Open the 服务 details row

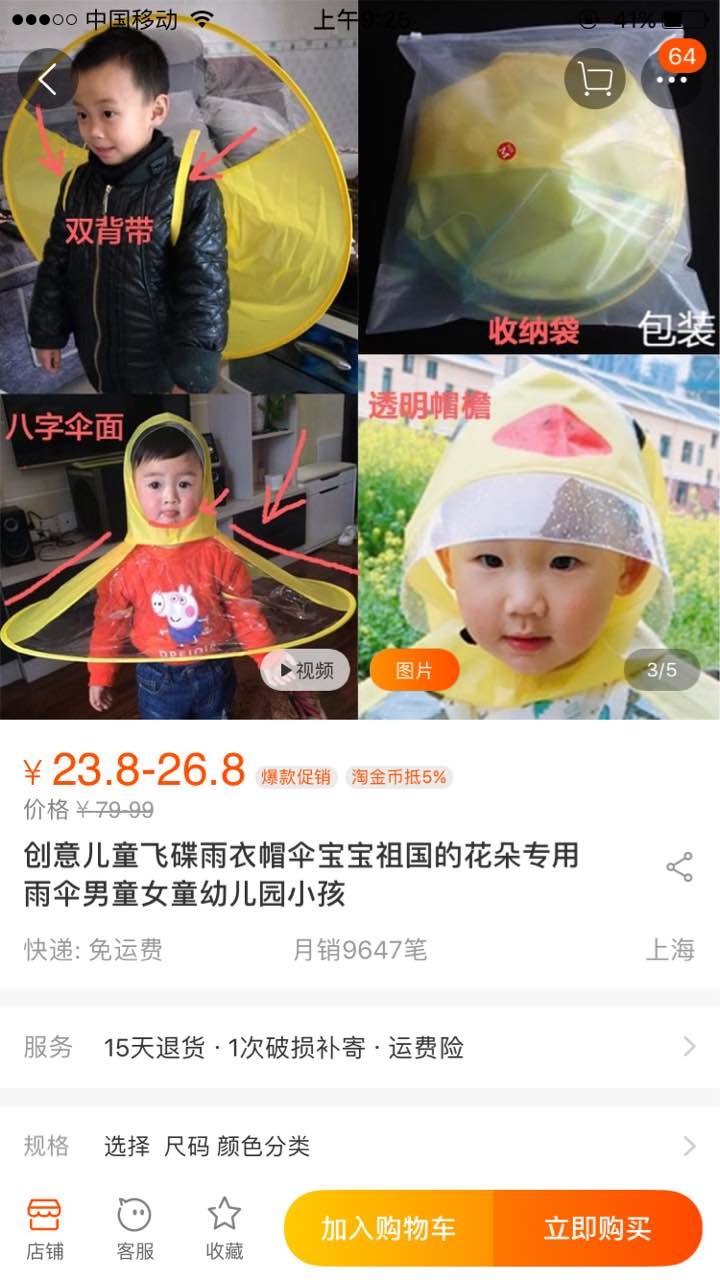(x=360, y=1047)
